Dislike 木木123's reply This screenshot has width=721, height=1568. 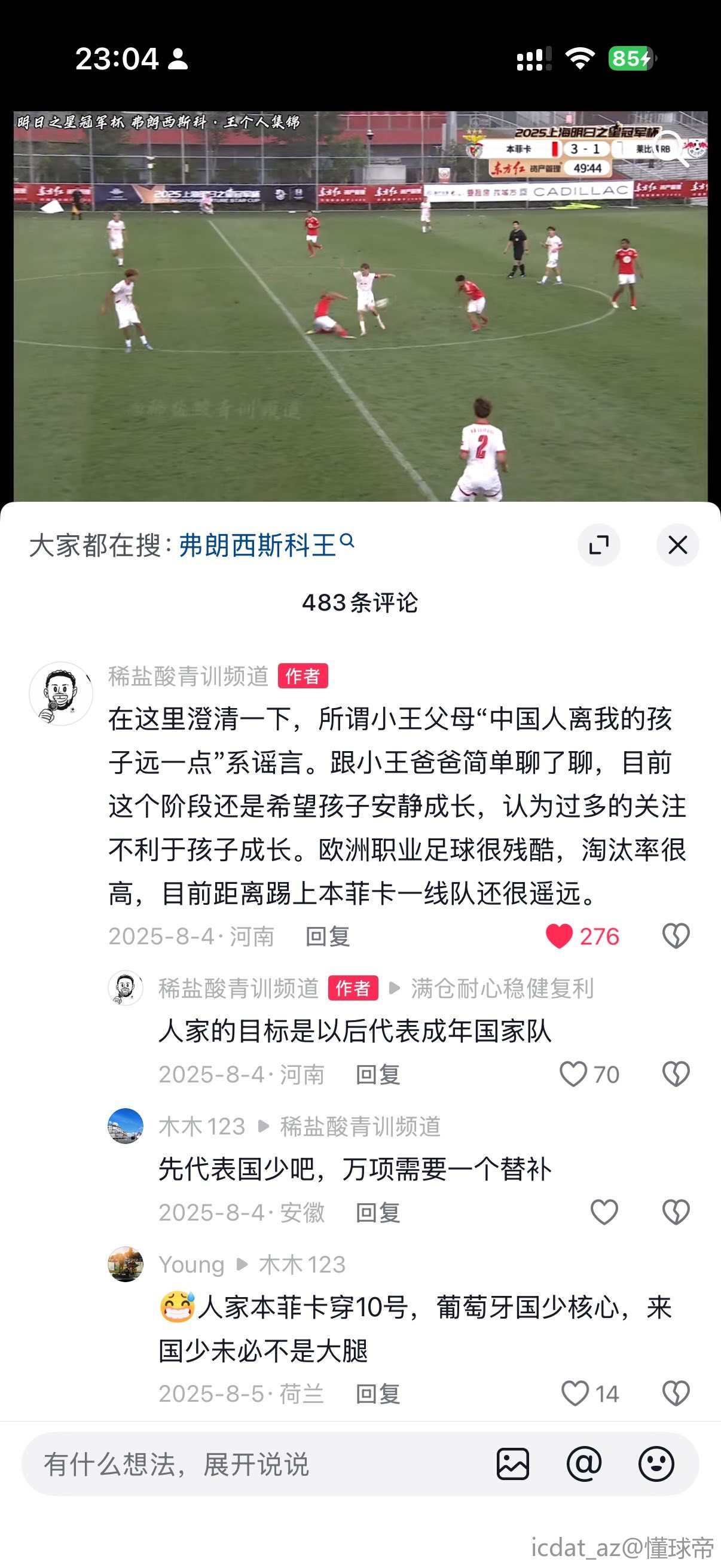676,1213
